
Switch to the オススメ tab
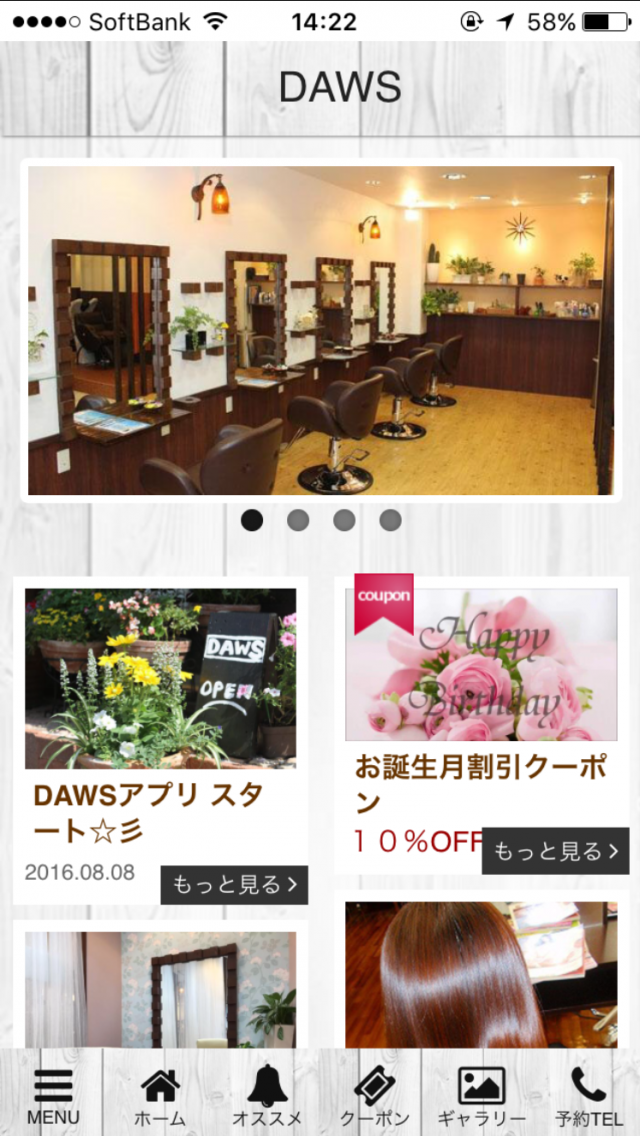point(267,1094)
